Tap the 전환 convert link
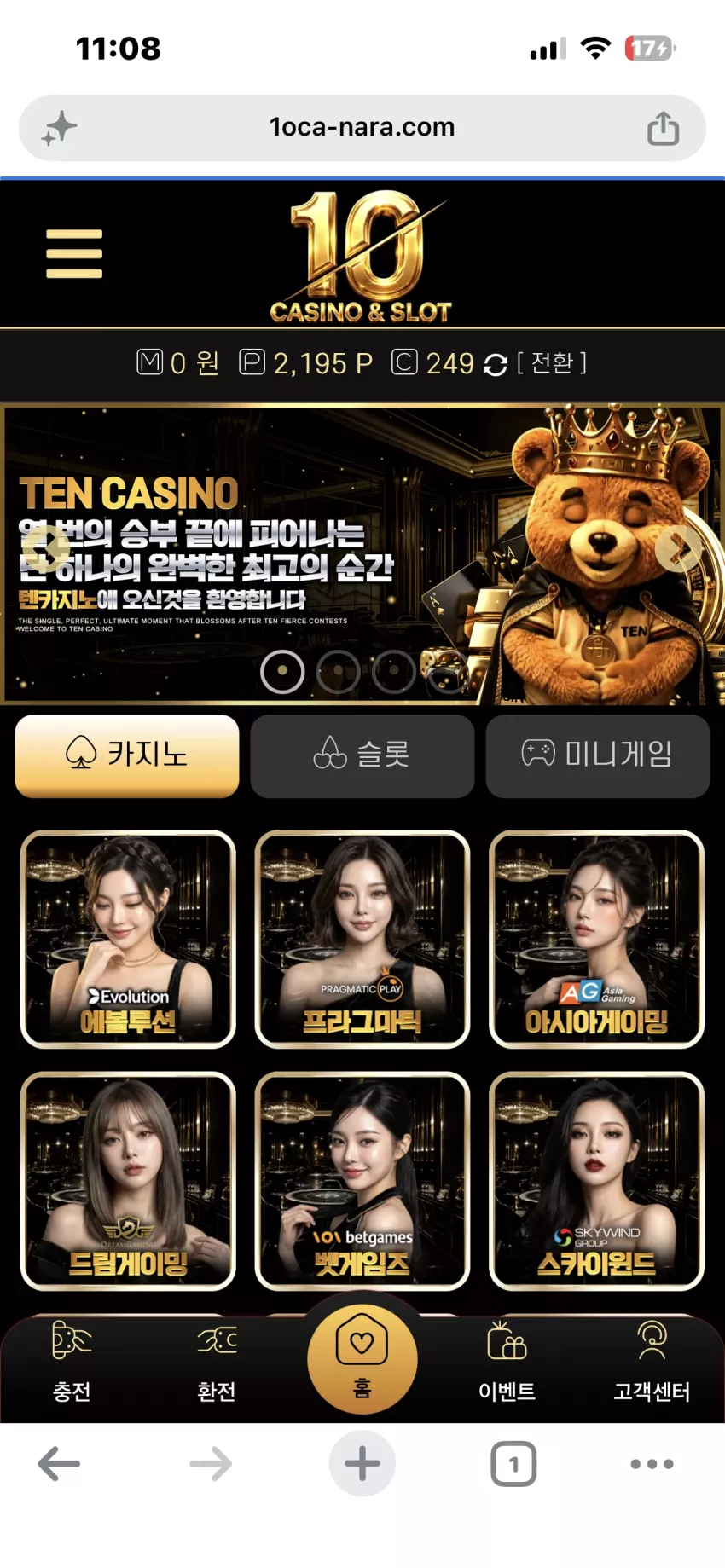725x1568 pixels. [552, 363]
